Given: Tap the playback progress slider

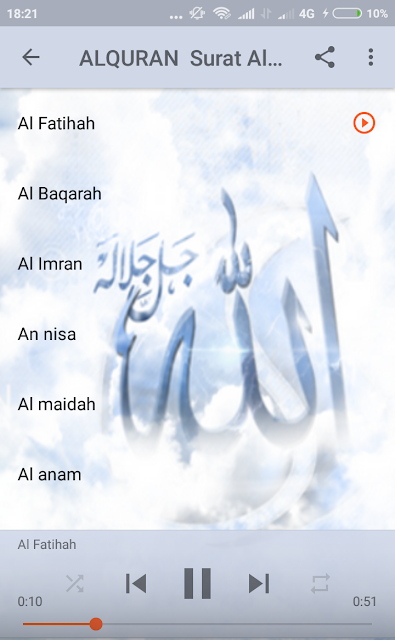Looking at the screenshot, I should click(x=198, y=624).
